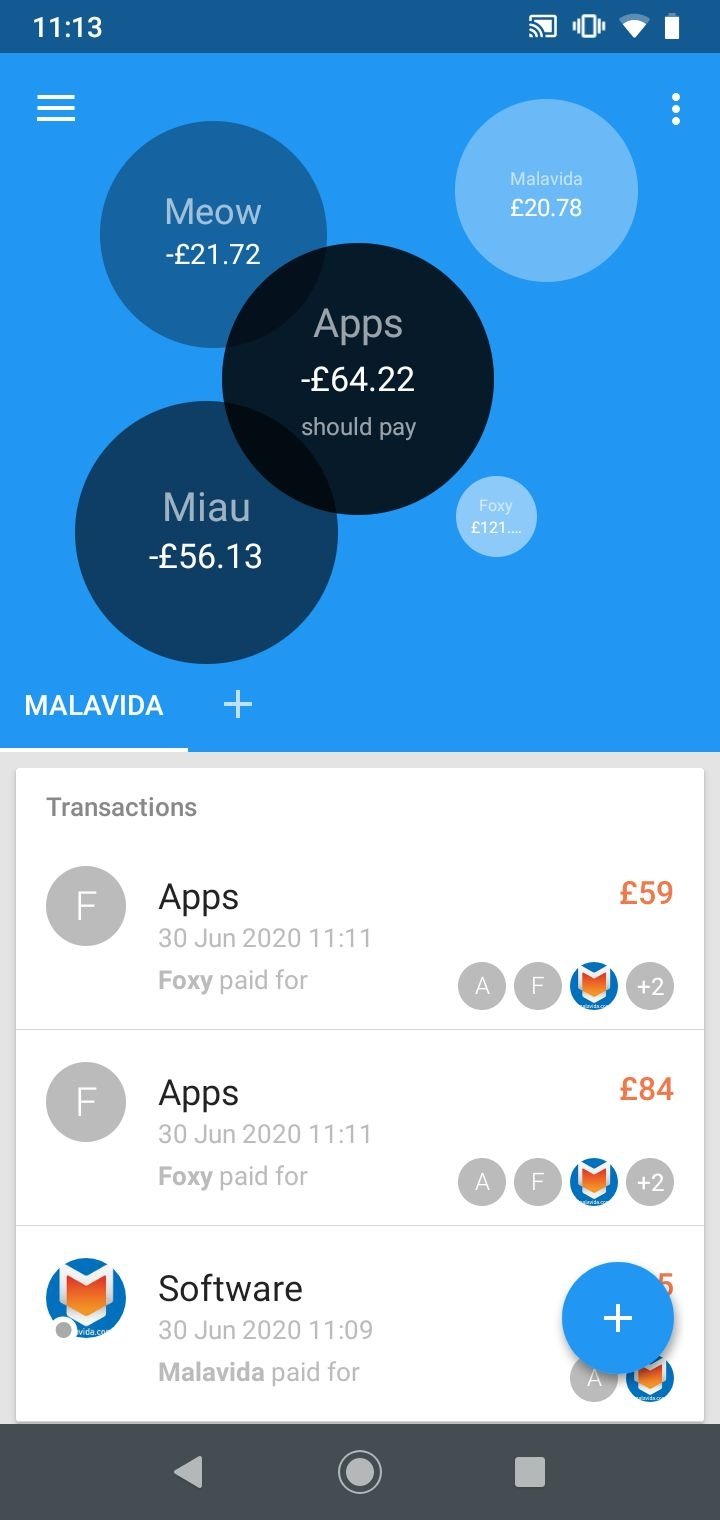This screenshot has height=1520, width=720.
Task: Go to the home screen
Action: pyautogui.click(x=360, y=1471)
